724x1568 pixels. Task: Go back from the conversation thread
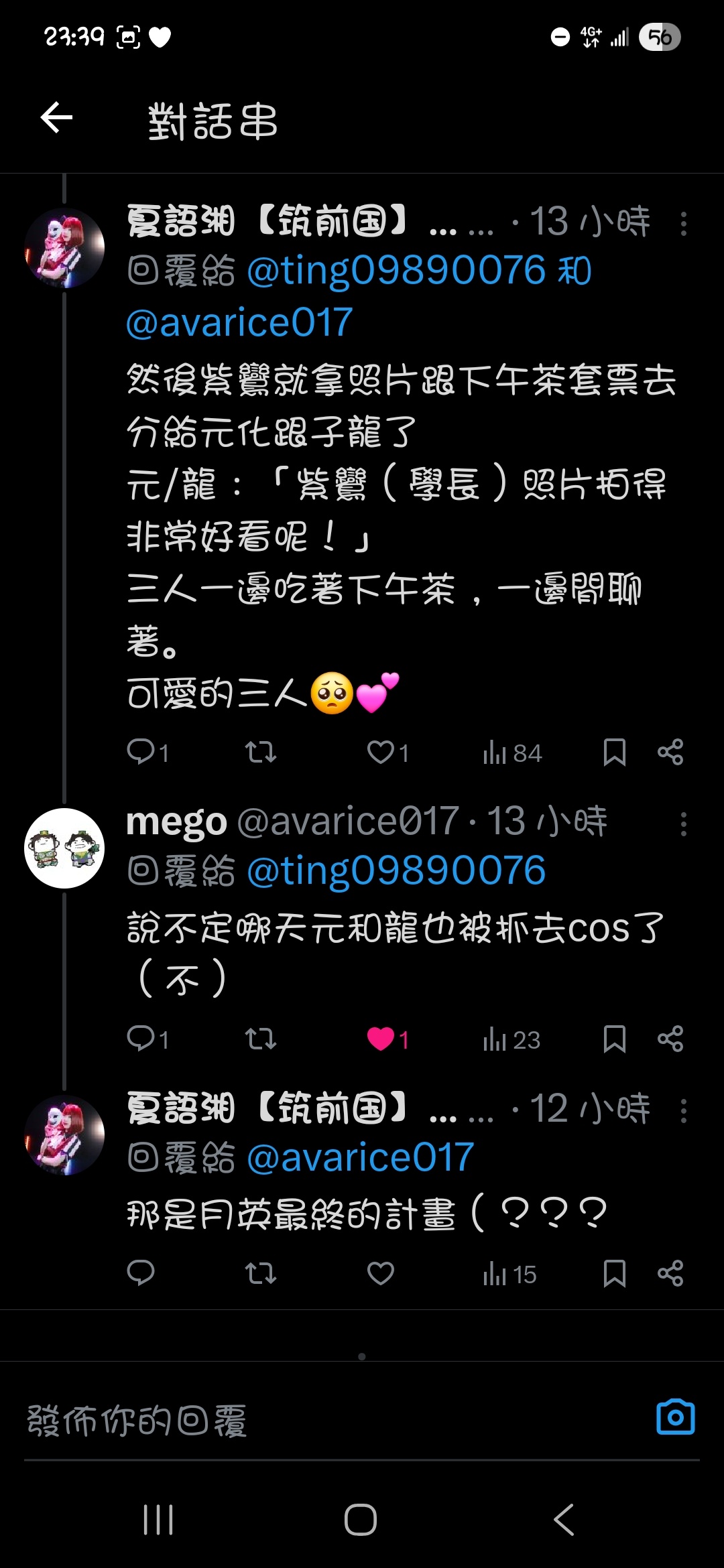pyautogui.click(x=56, y=118)
